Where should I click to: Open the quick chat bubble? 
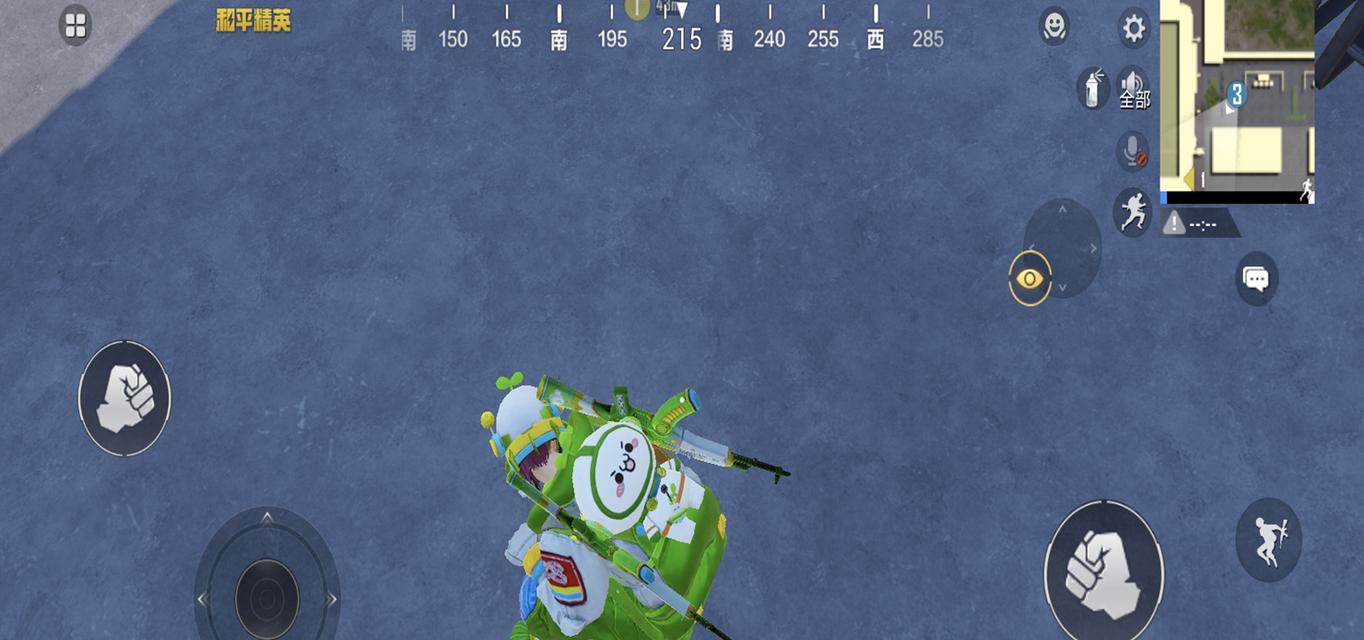(x=1256, y=279)
